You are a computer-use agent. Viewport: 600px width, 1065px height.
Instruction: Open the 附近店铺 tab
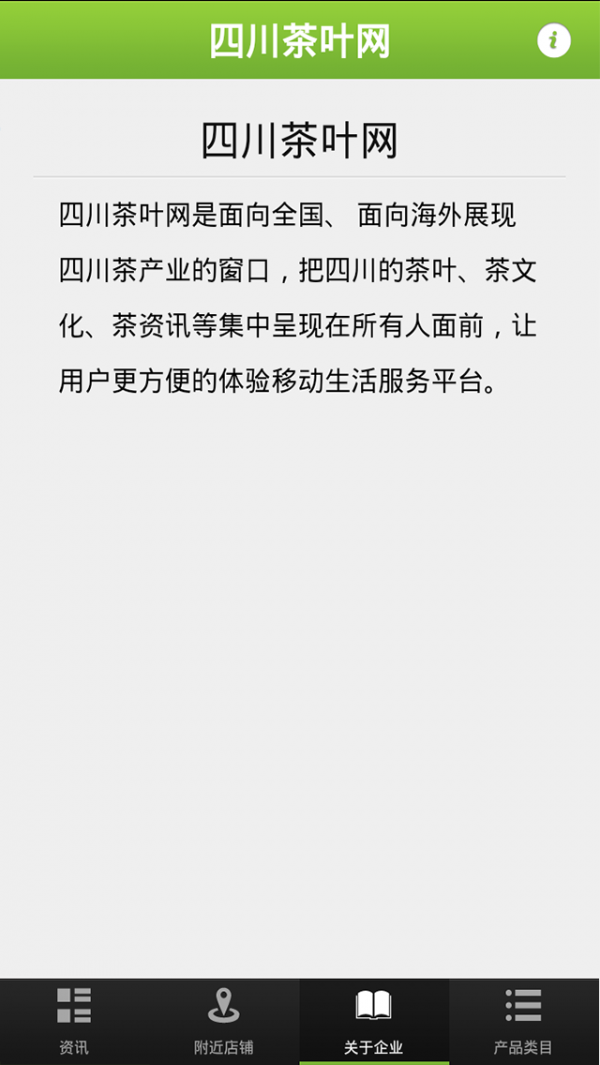224,1020
